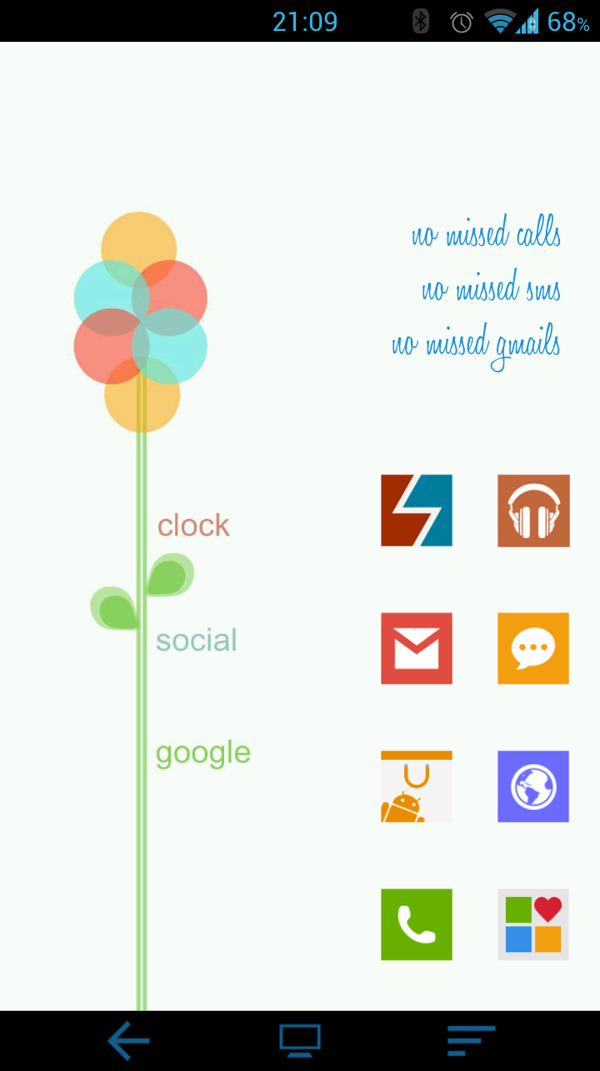Open the orange messaging bubble app

tap(533, 648)
